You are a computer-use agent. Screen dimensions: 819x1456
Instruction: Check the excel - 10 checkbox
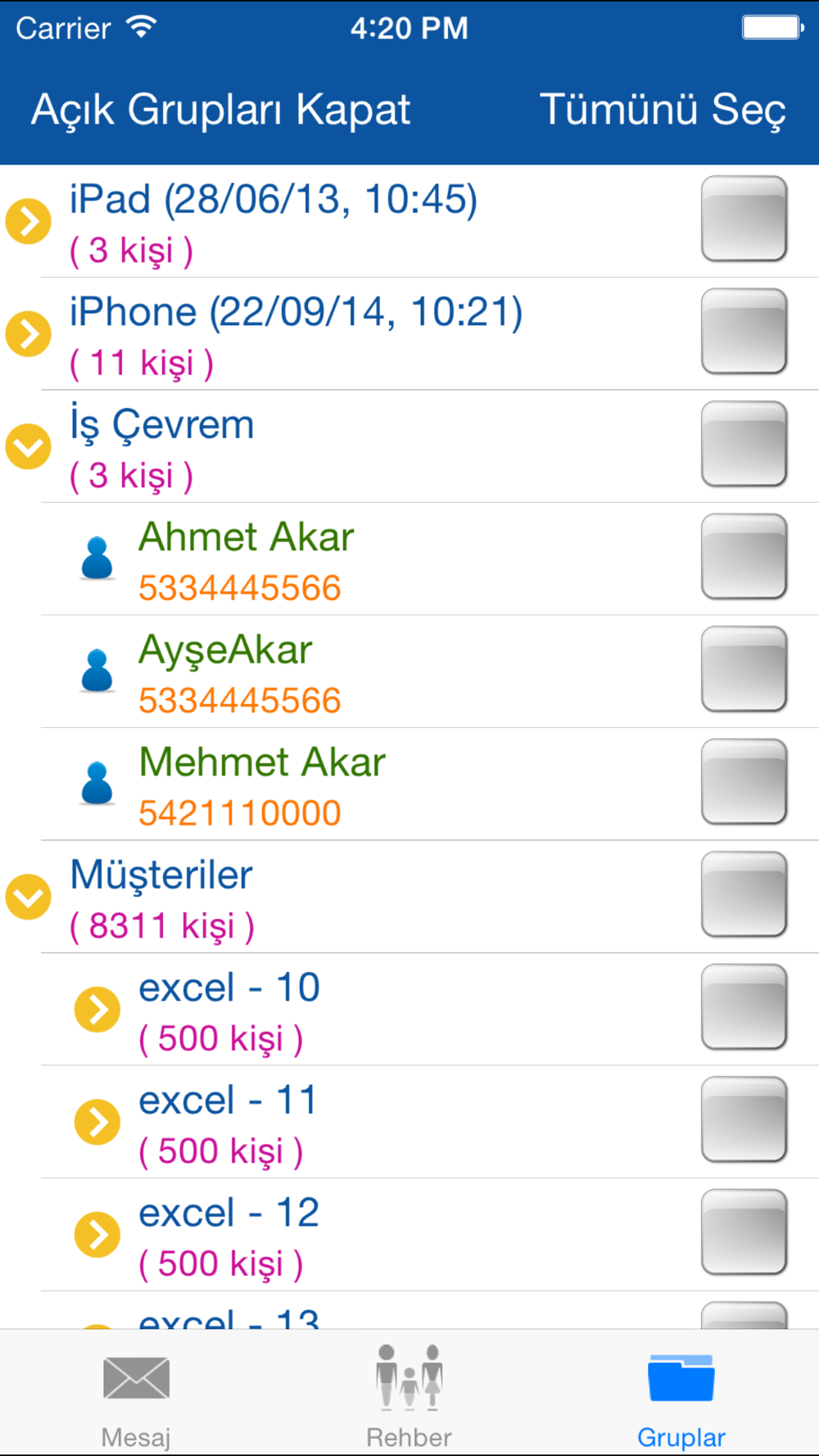tap(744, 1007)
